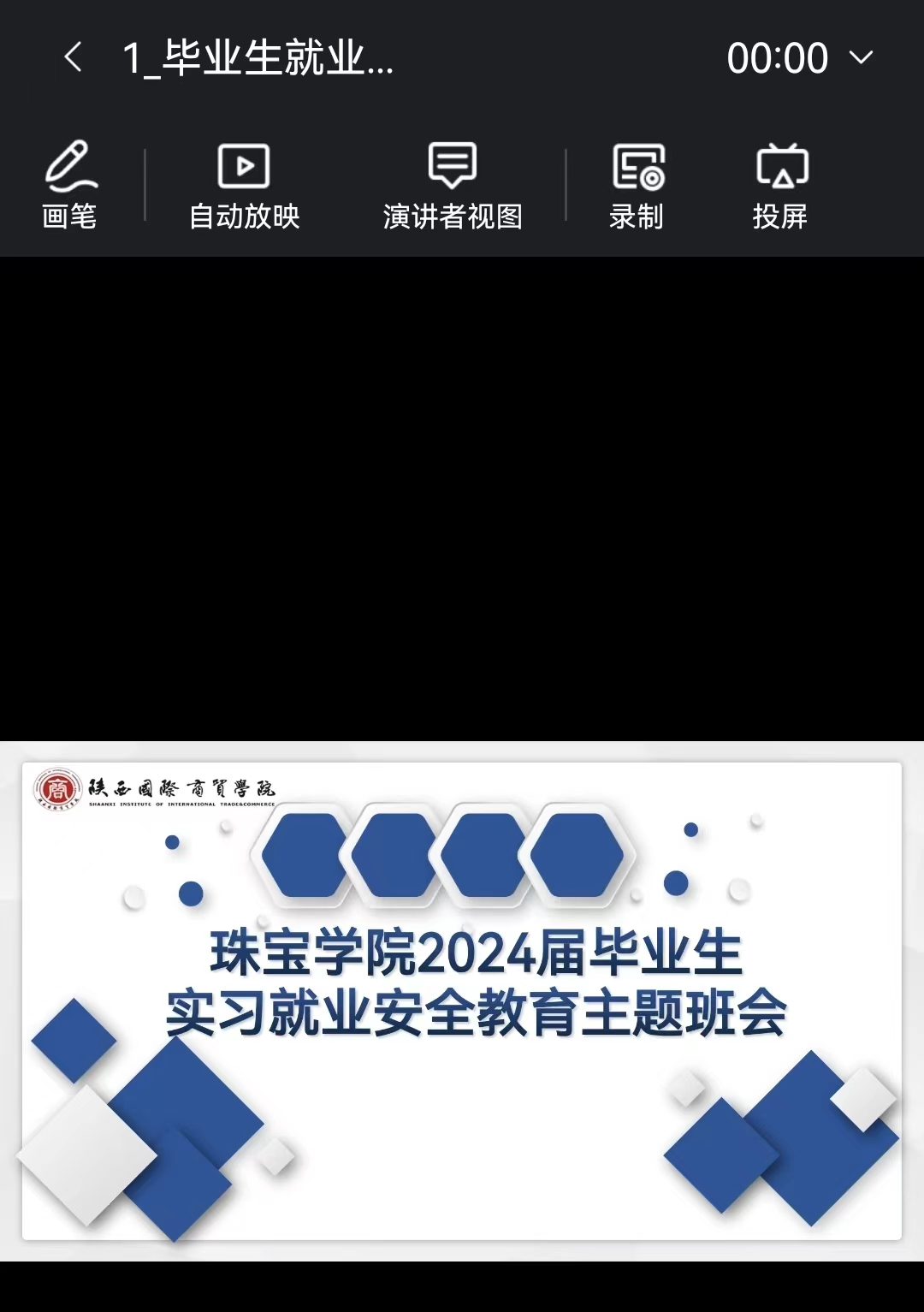Open 演讲者视图 presenter view
924x1312 pixels.
click(x=453, y=185)
